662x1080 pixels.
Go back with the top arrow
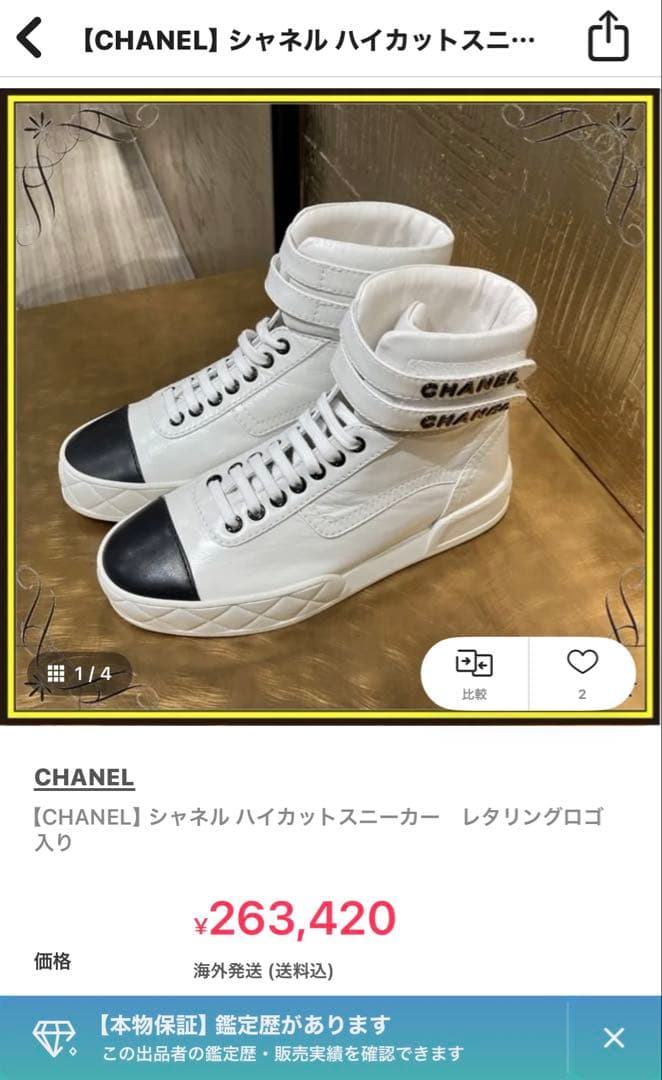tap(30, 38)
